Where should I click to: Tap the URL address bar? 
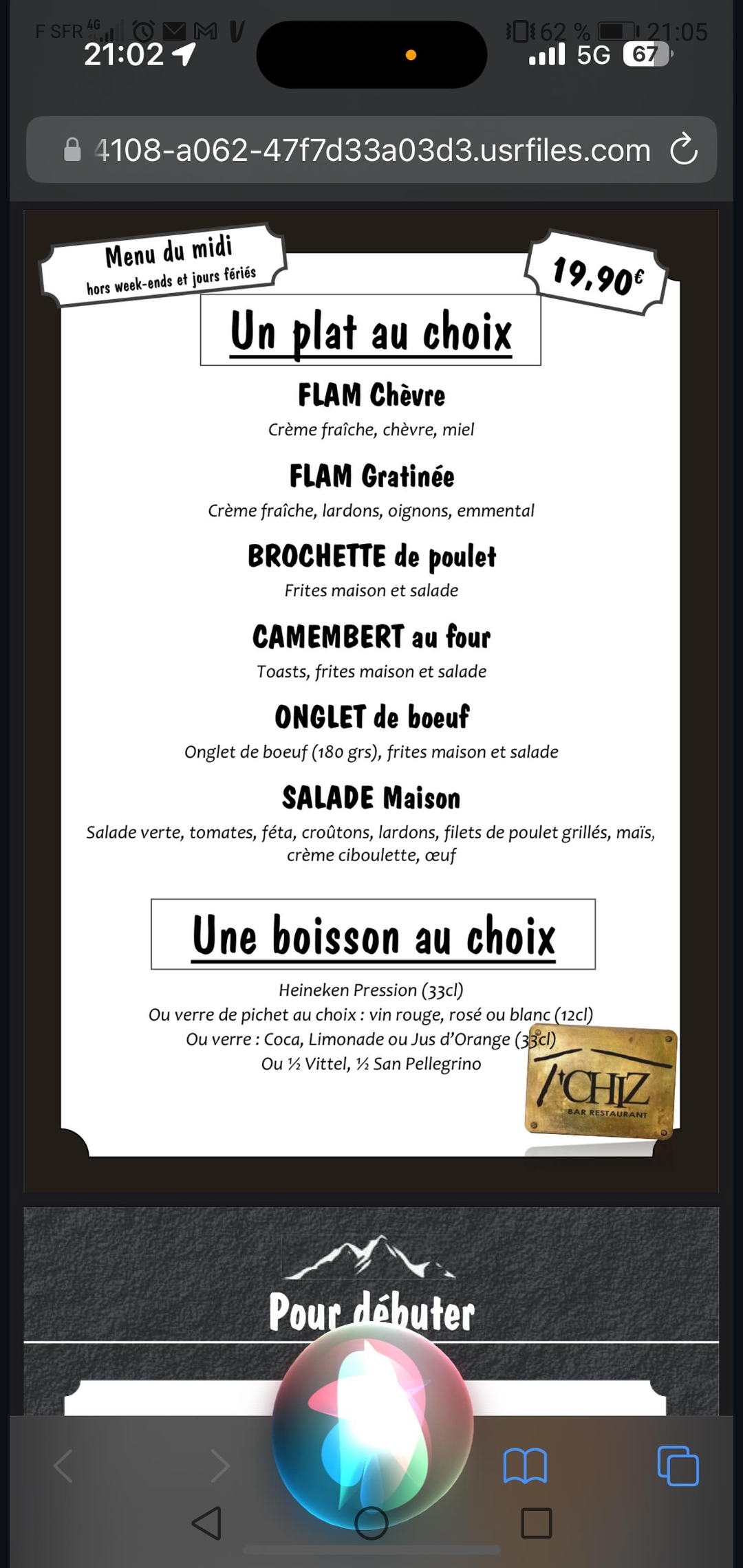[x=371, y=150]
